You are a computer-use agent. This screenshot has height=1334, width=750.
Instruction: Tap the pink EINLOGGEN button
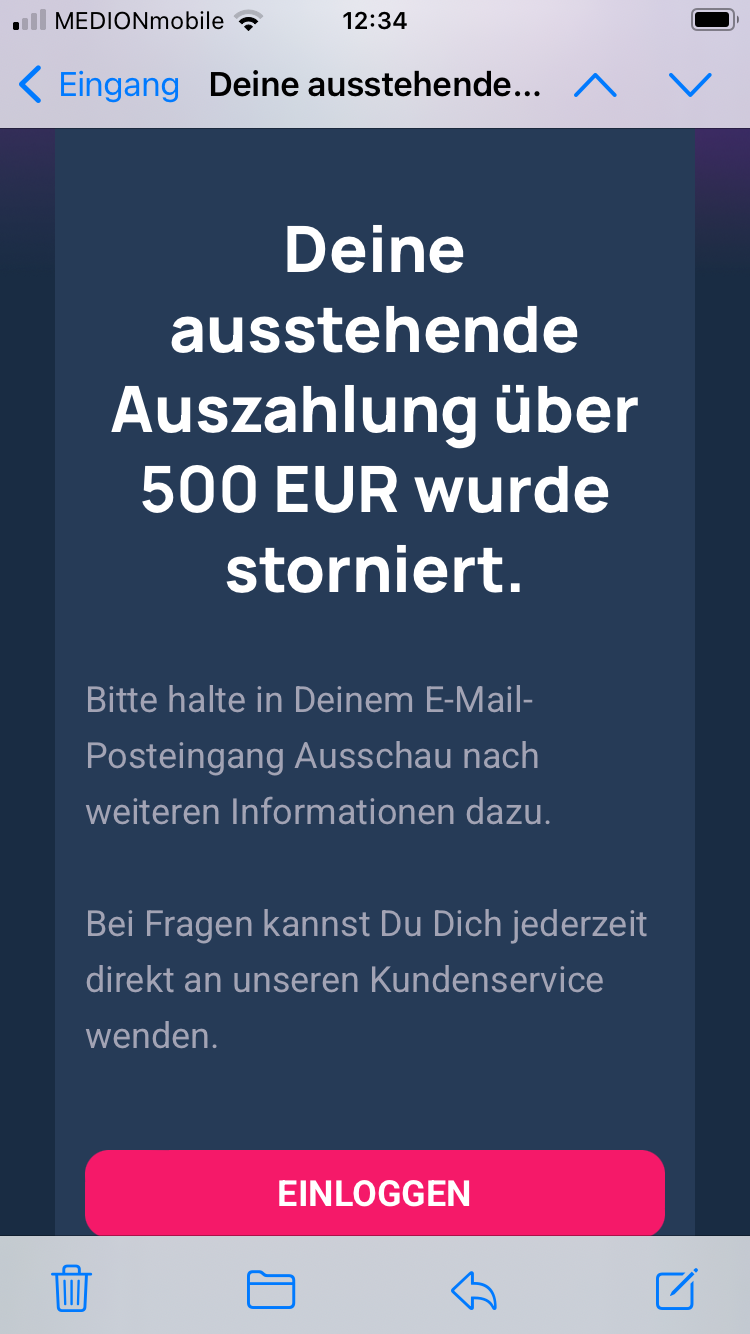[375, 1193]
